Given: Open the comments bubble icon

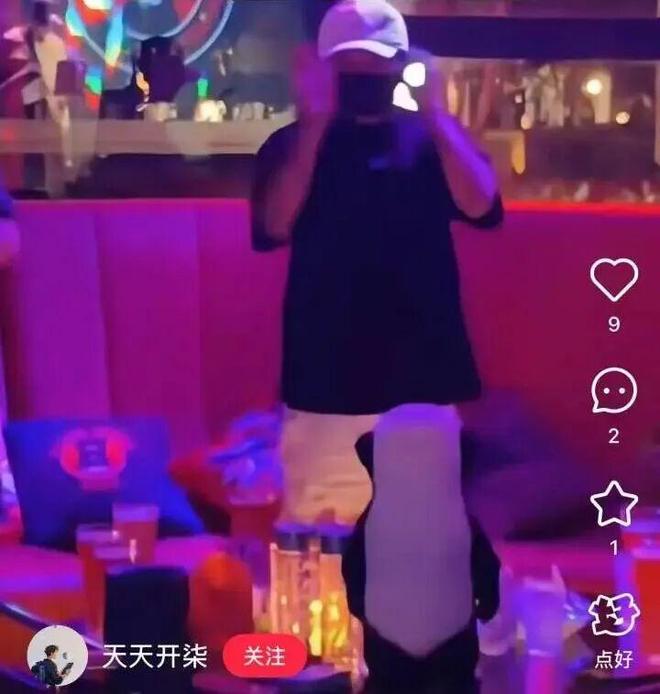Looking at the screenshot, I should point(614,391).
